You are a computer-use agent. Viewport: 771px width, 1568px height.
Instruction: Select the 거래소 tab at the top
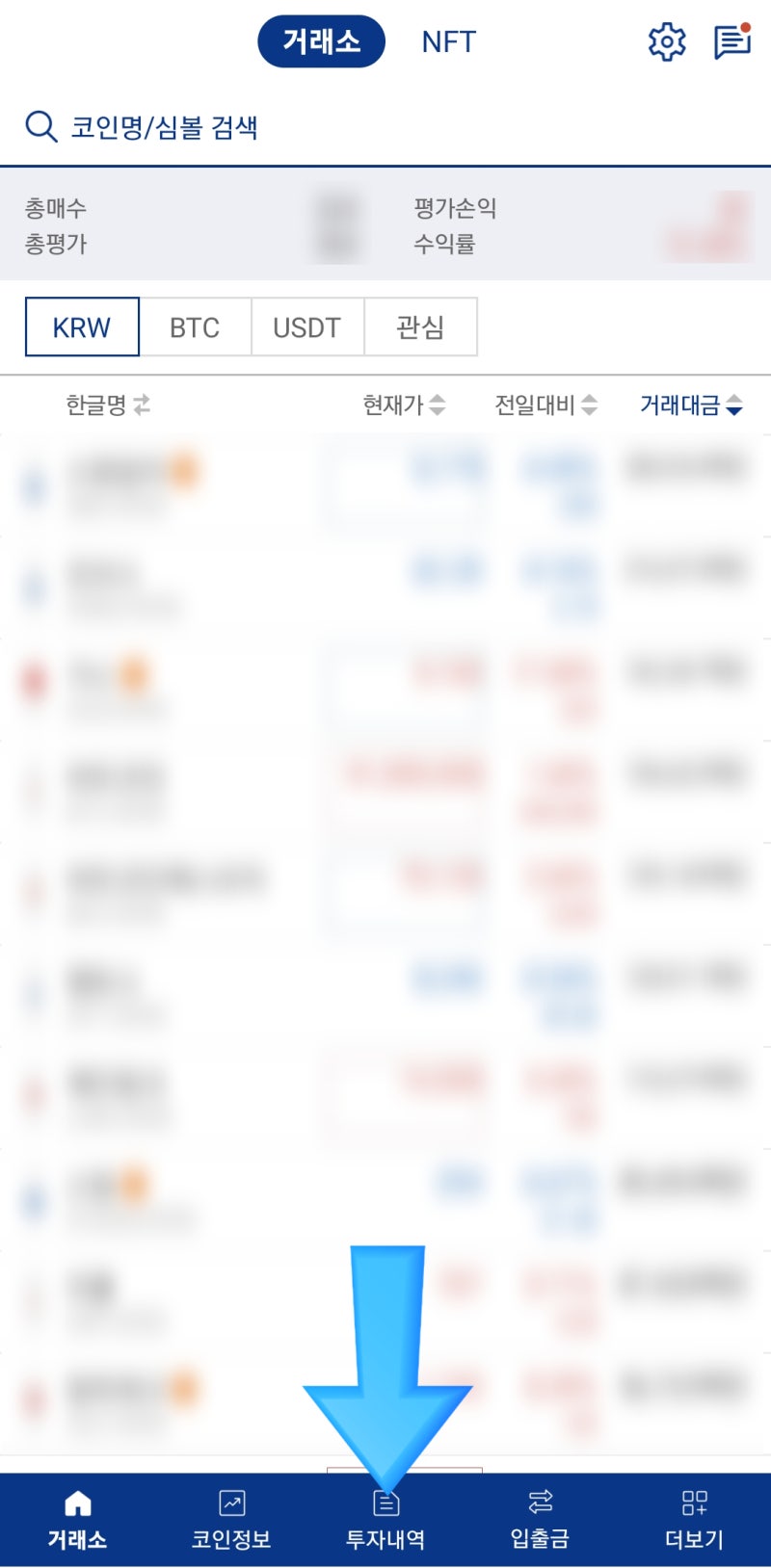click(321, 40)
